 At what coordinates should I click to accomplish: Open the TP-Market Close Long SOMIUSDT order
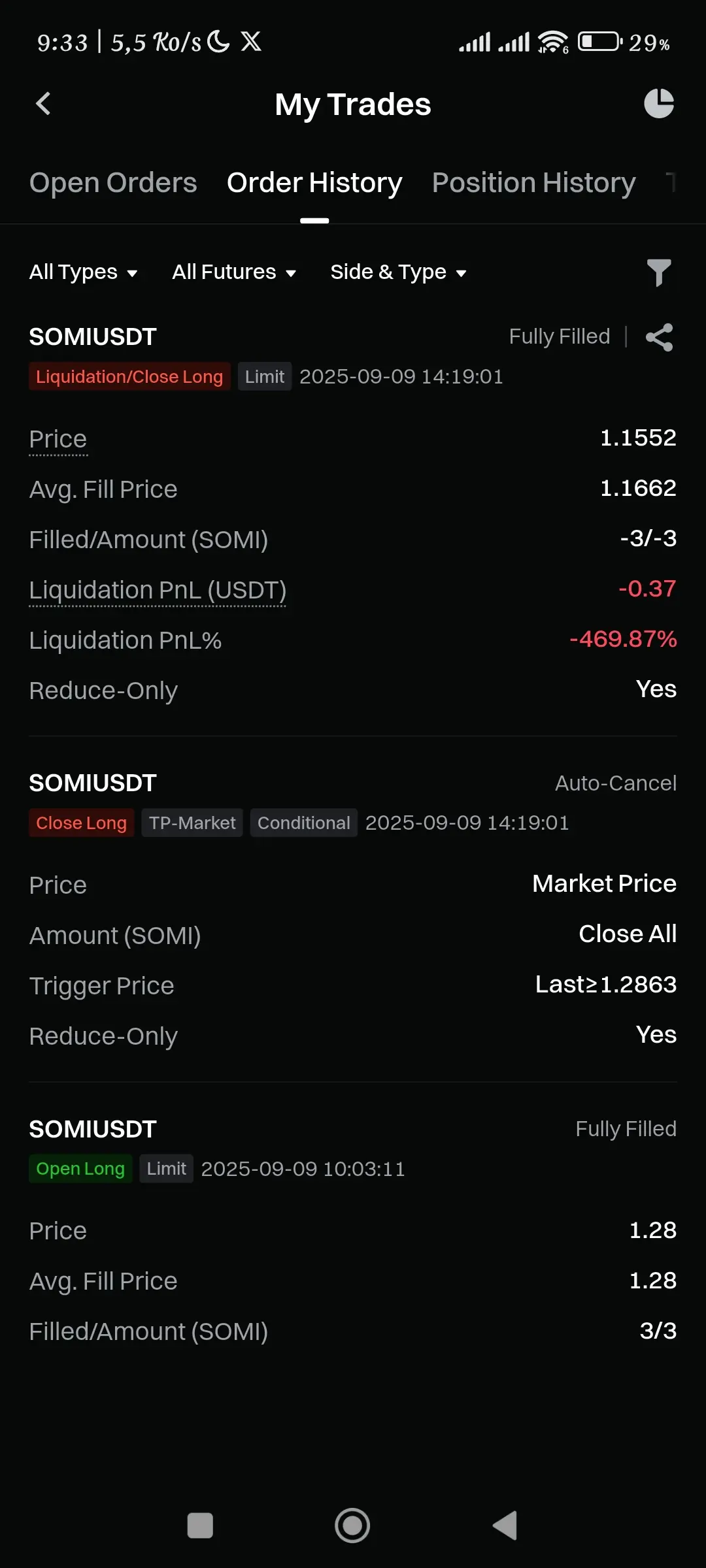tap(353, 909)
